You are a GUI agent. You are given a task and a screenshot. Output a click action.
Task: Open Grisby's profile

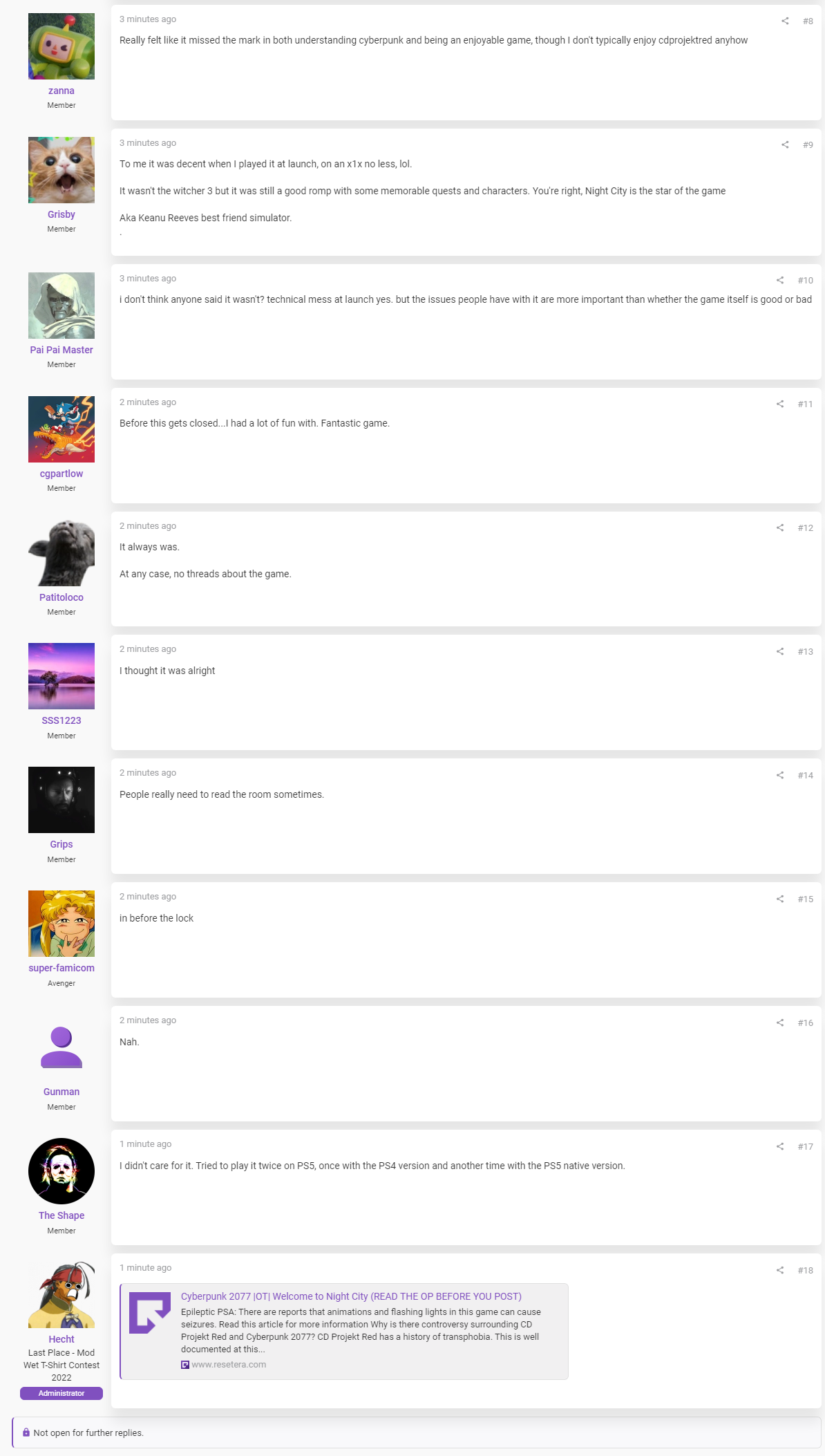61,214
